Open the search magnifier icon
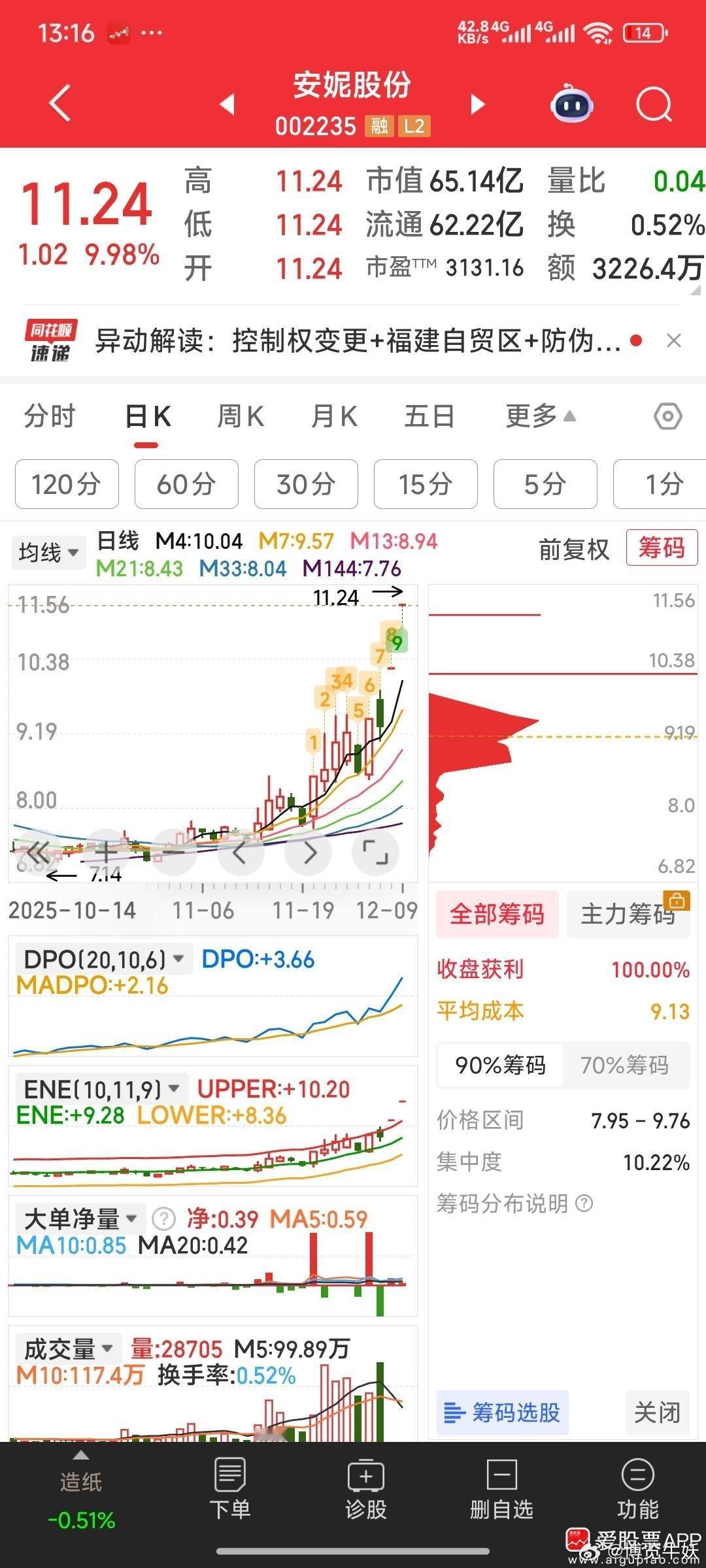The image size is (706, 1568). pos(654,105)
